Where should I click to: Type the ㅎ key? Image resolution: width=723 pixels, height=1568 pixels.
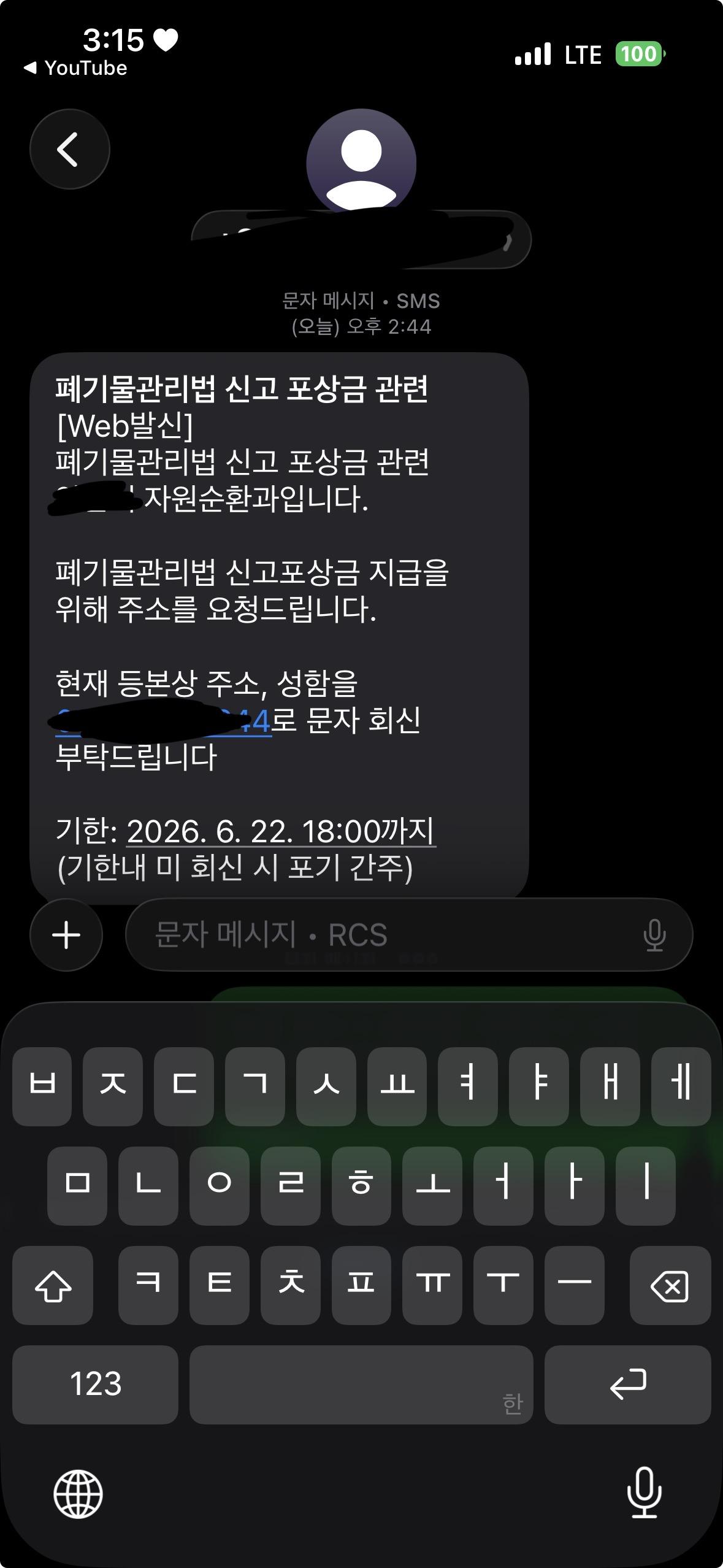click(x=361, y=1186)
